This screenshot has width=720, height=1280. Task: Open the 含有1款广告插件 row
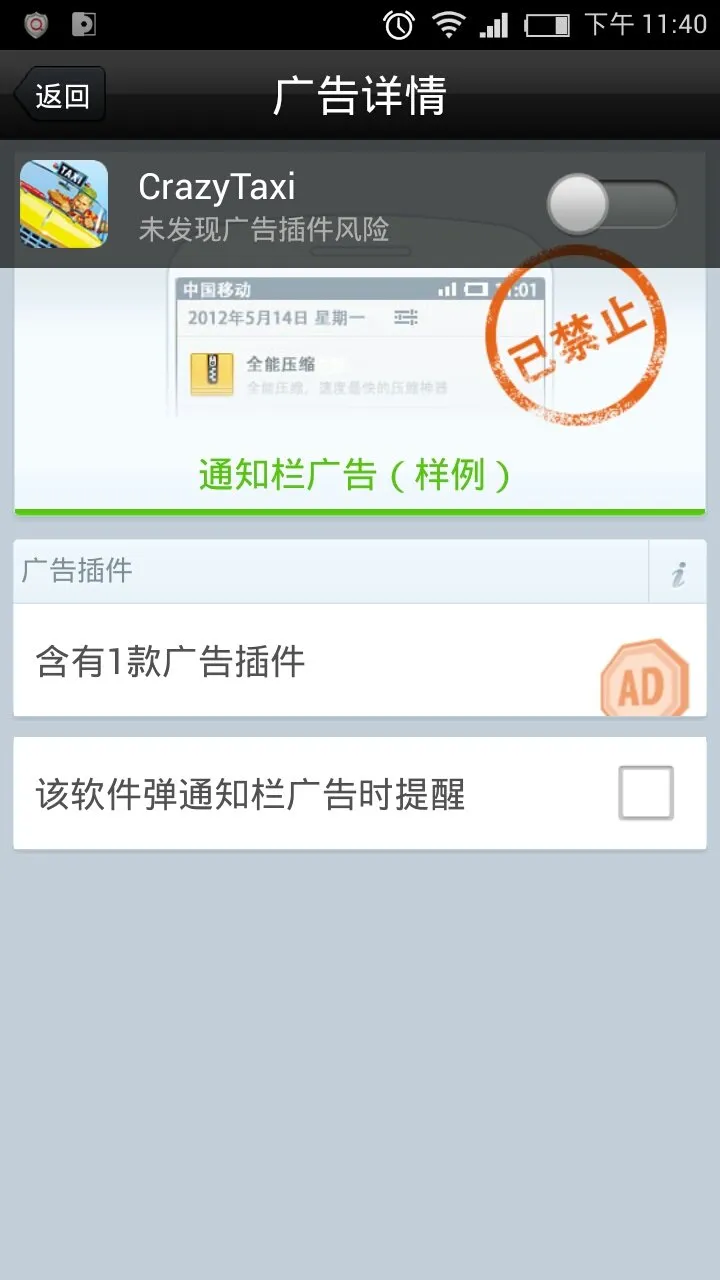pos(360,661)
